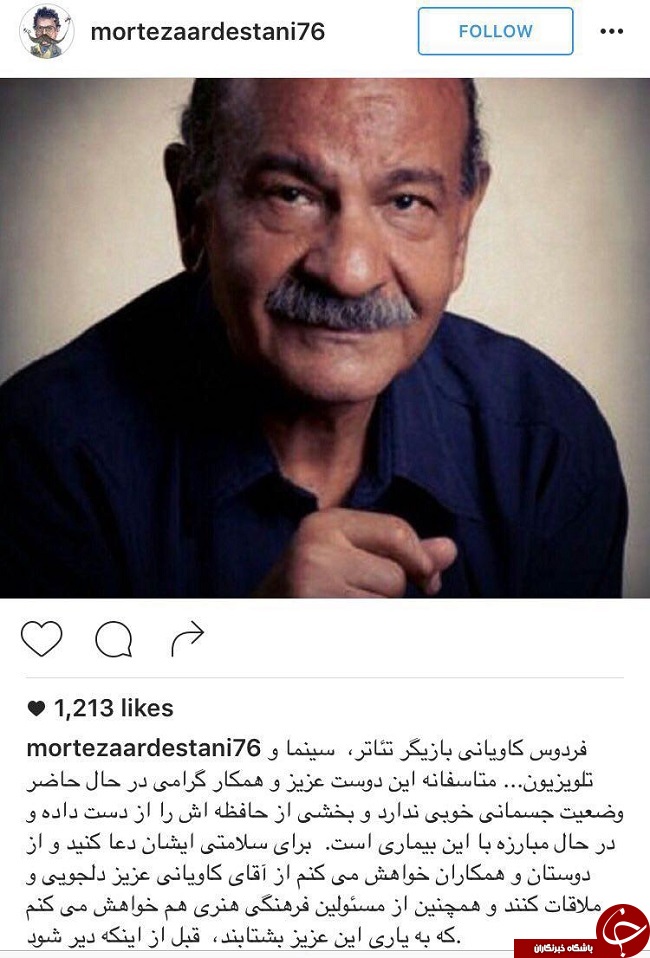This screenshot has height=958, width=650.
Task: Share this post via the arrow icon
Action: [x=187, y=639]
